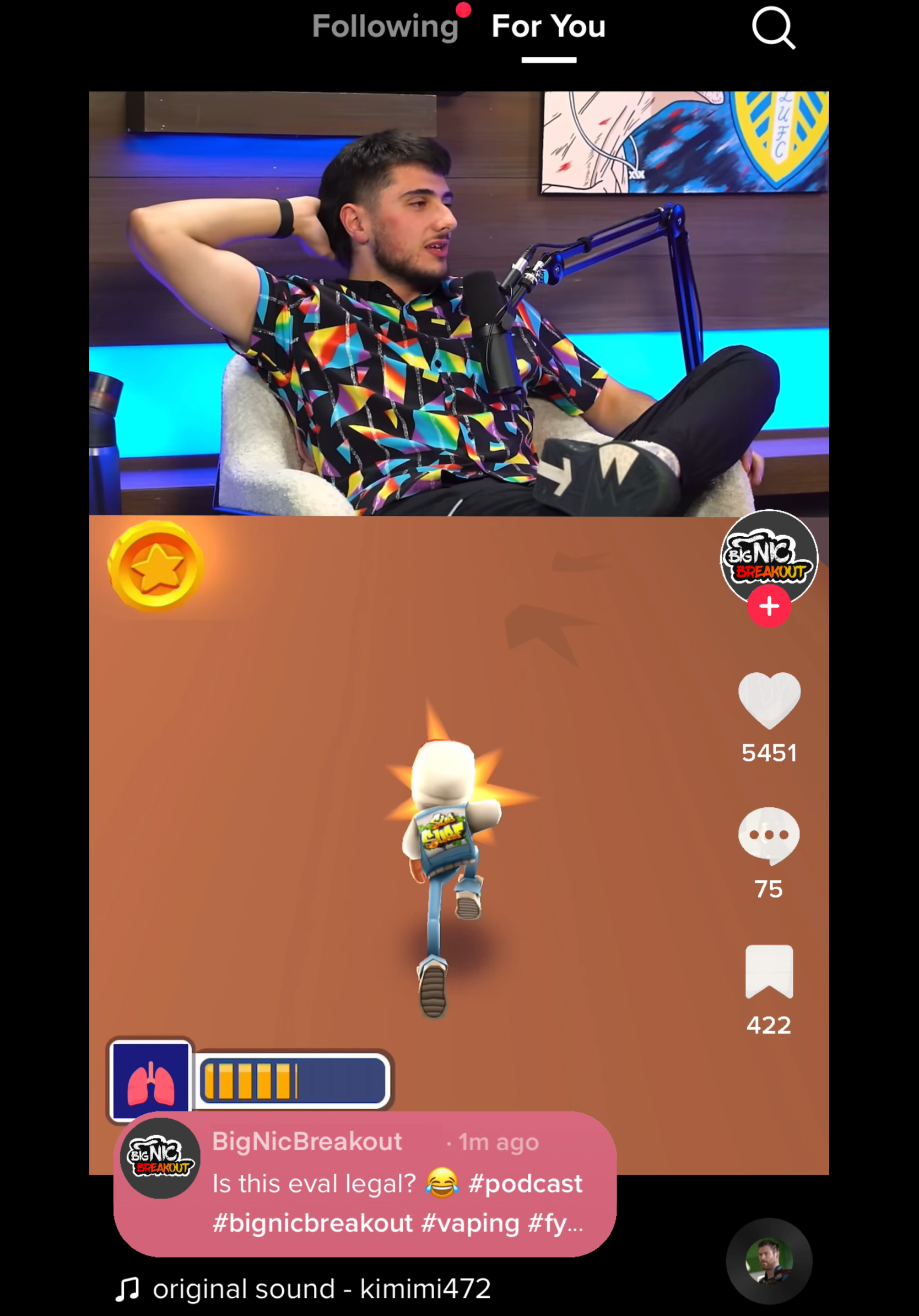This screenshot has height=1316, width=919.
Task: Switch to the Following tab
Action: click(x=385, y=27)
